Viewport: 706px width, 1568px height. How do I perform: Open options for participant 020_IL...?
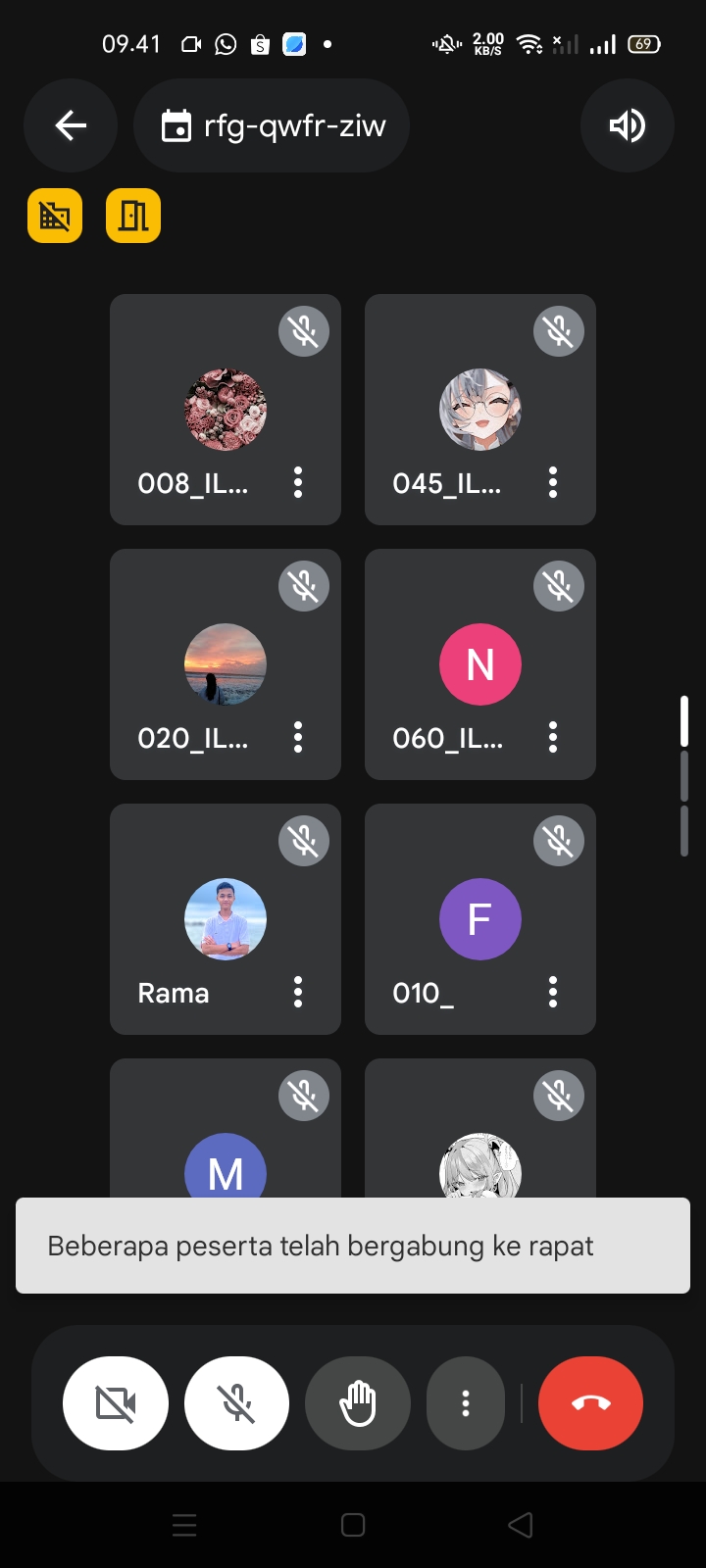click(298, 737)
